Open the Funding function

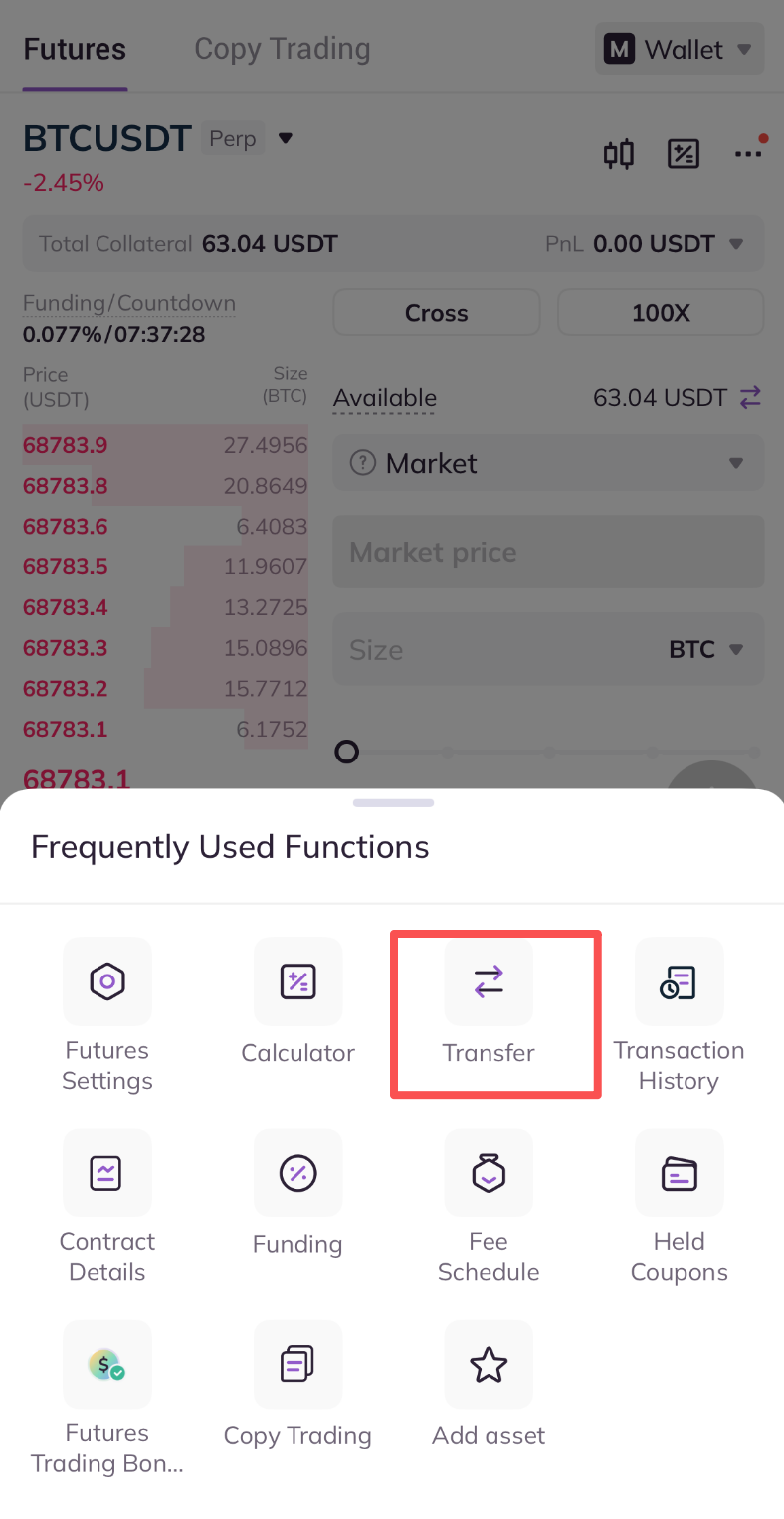[x=297, y=1174]
